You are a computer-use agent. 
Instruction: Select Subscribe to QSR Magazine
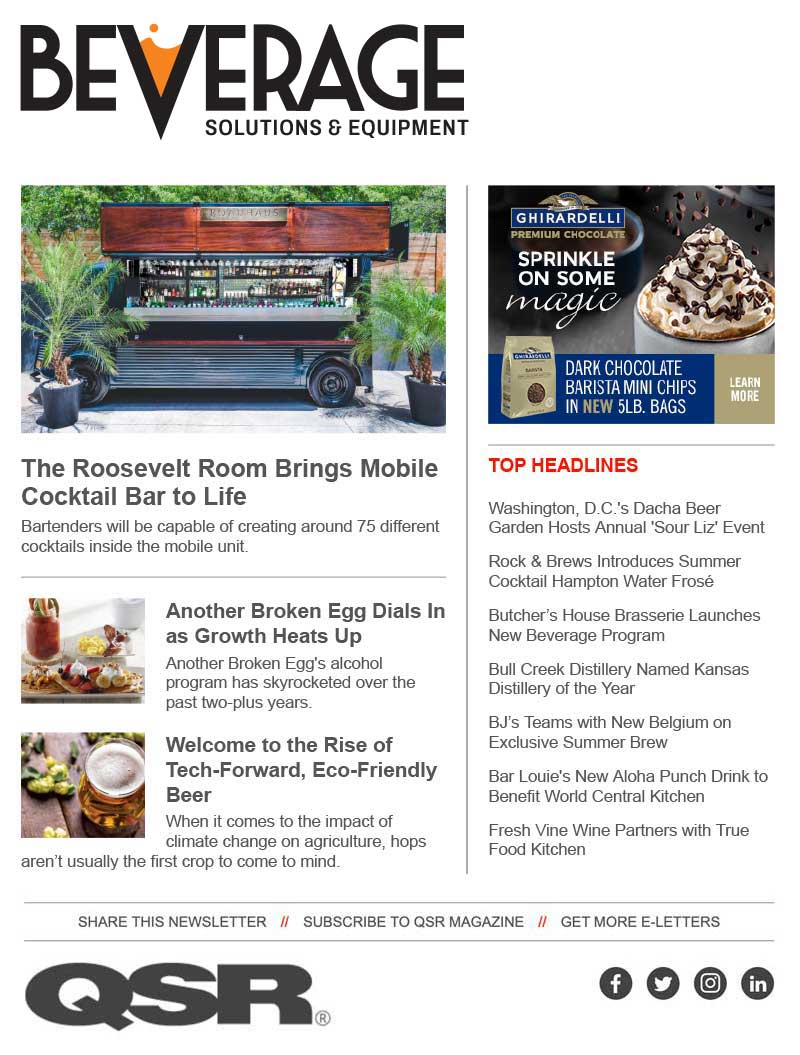[413, 922]
